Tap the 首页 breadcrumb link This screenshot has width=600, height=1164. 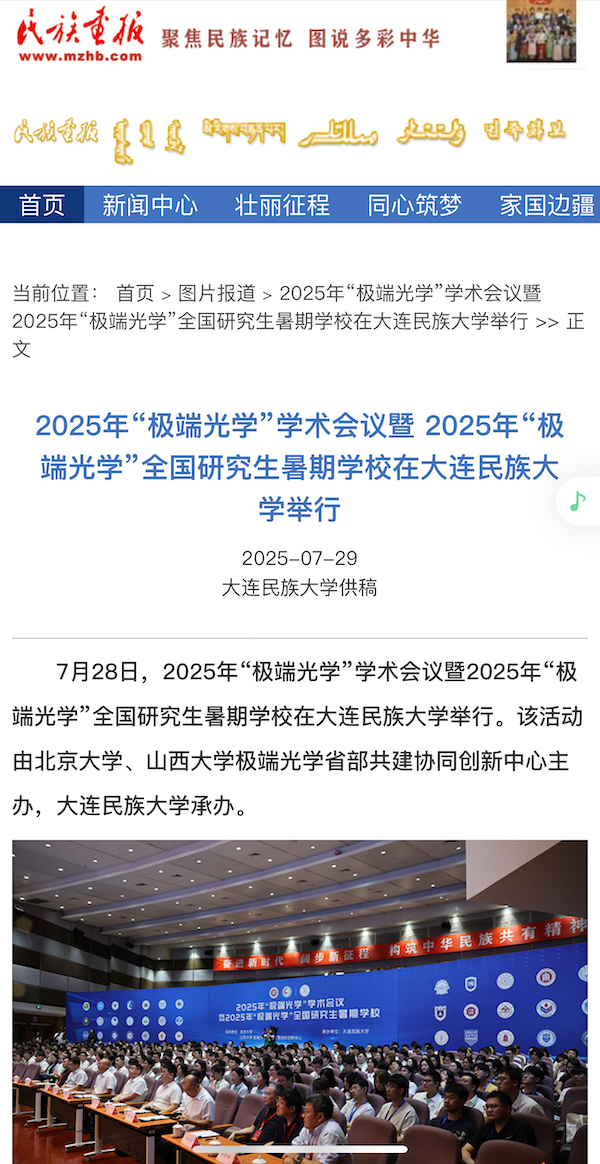click(x=135, y=294)
